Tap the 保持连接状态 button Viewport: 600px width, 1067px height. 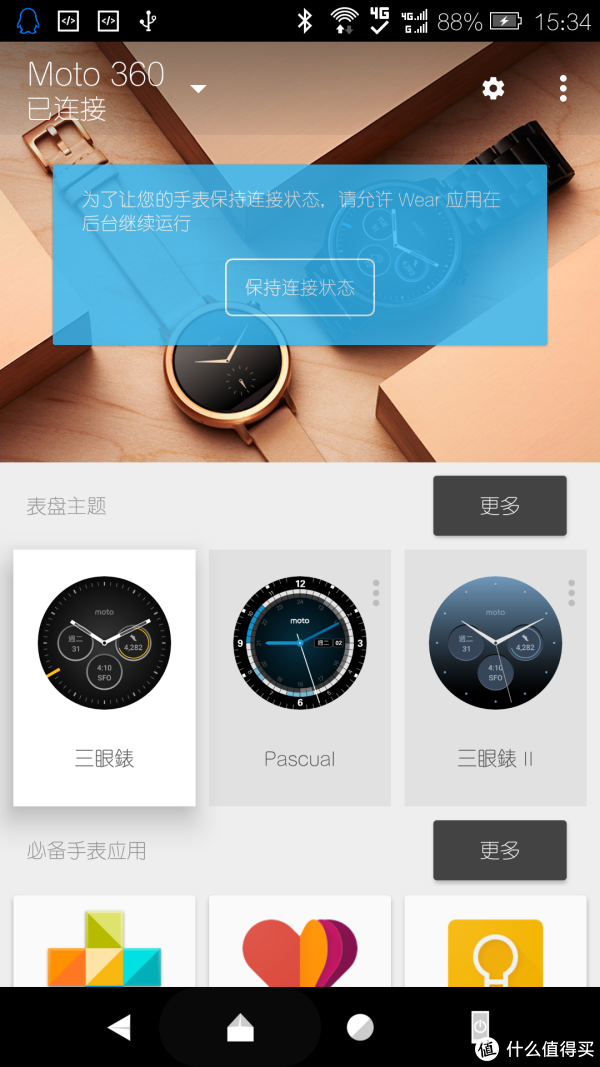(300, 287)
